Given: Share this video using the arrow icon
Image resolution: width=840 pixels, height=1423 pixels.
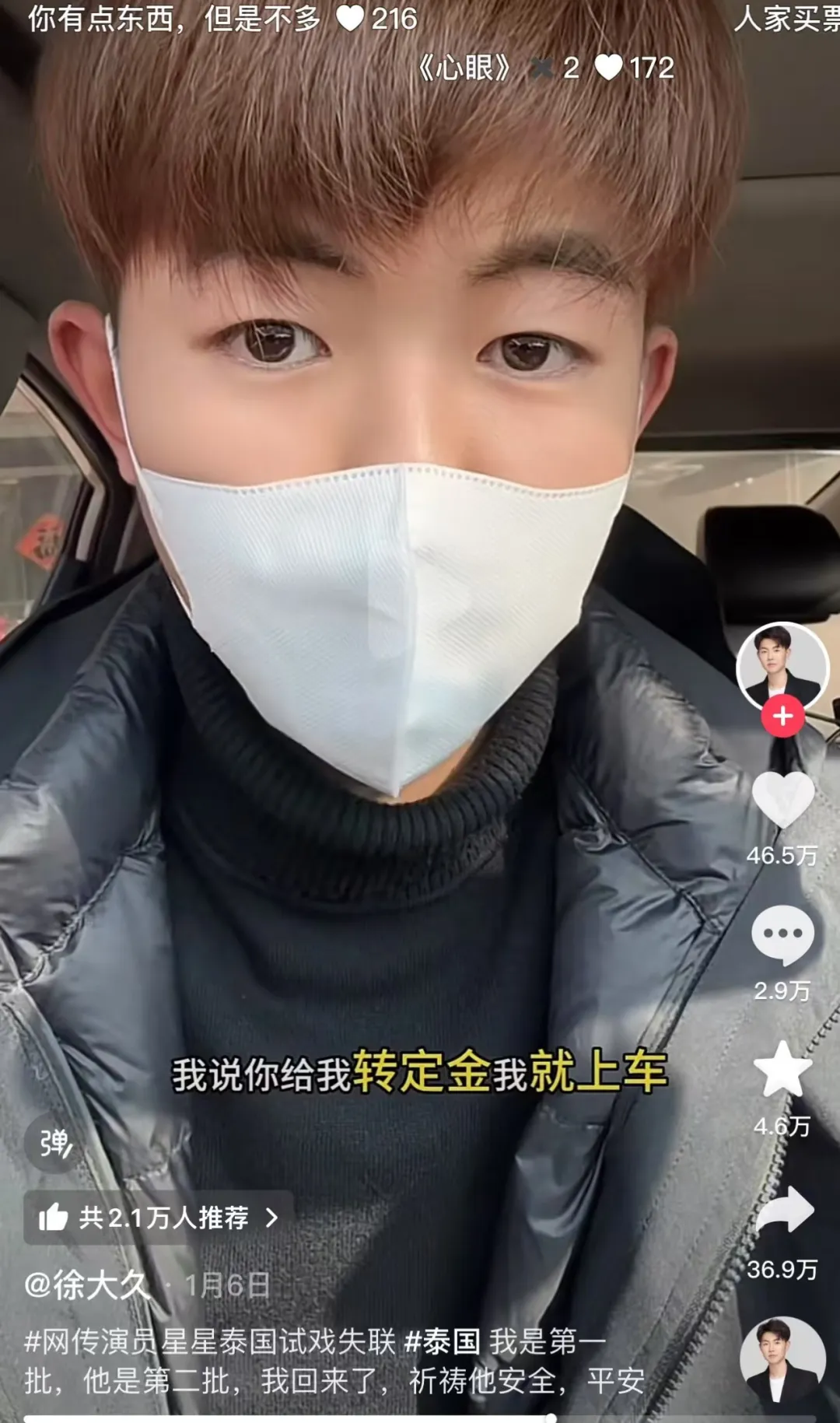Looking at the screenshot, I should [x=784, y=1210].
